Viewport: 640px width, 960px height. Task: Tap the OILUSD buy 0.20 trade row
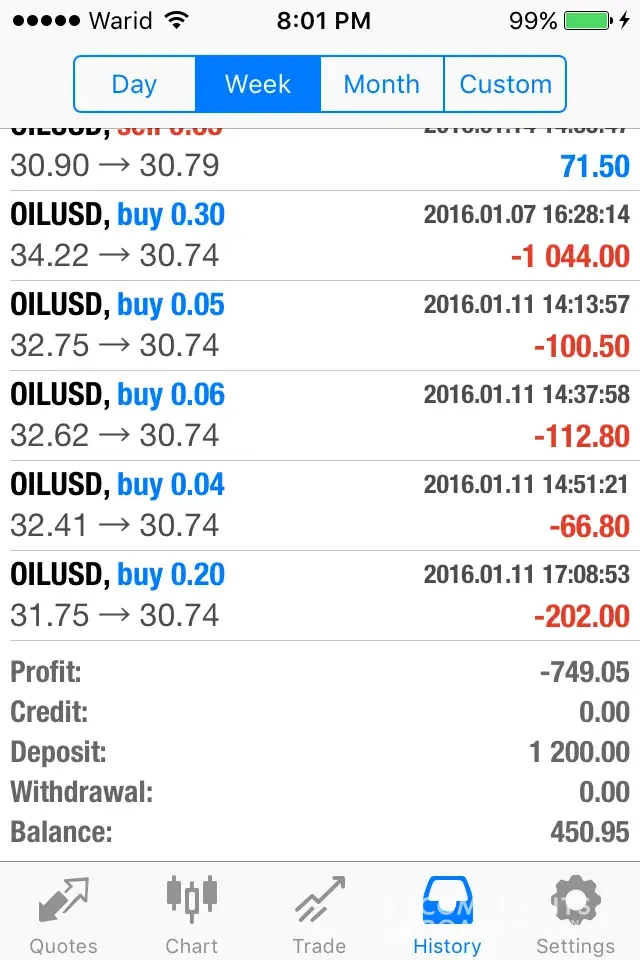click(320, 596)
